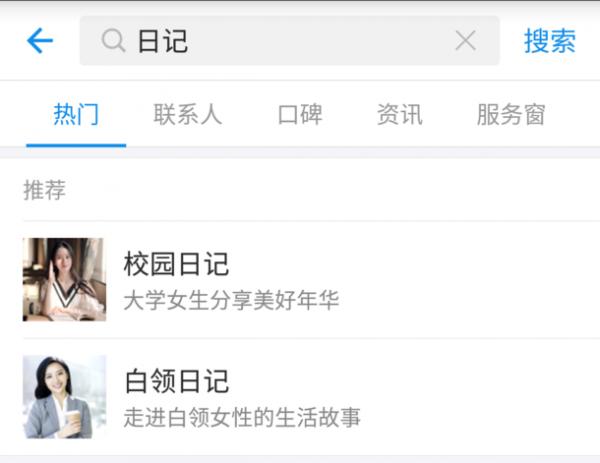Image resolution: width=600 pixels, height=463 pixels.
Task: Switch to the 服务窗 tab
Action: coord(510,114)
